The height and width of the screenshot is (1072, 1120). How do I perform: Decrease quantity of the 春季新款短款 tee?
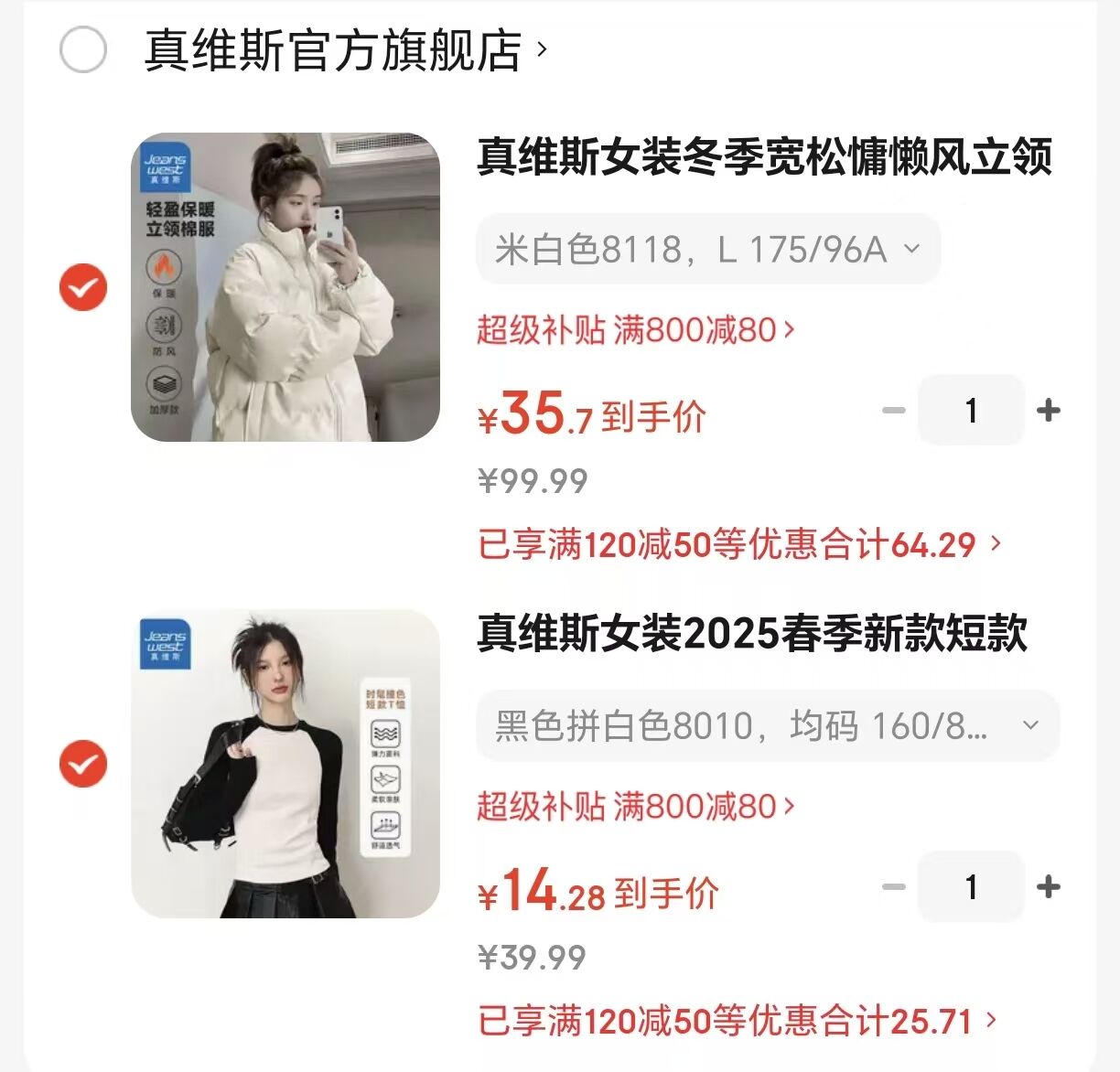893,887
